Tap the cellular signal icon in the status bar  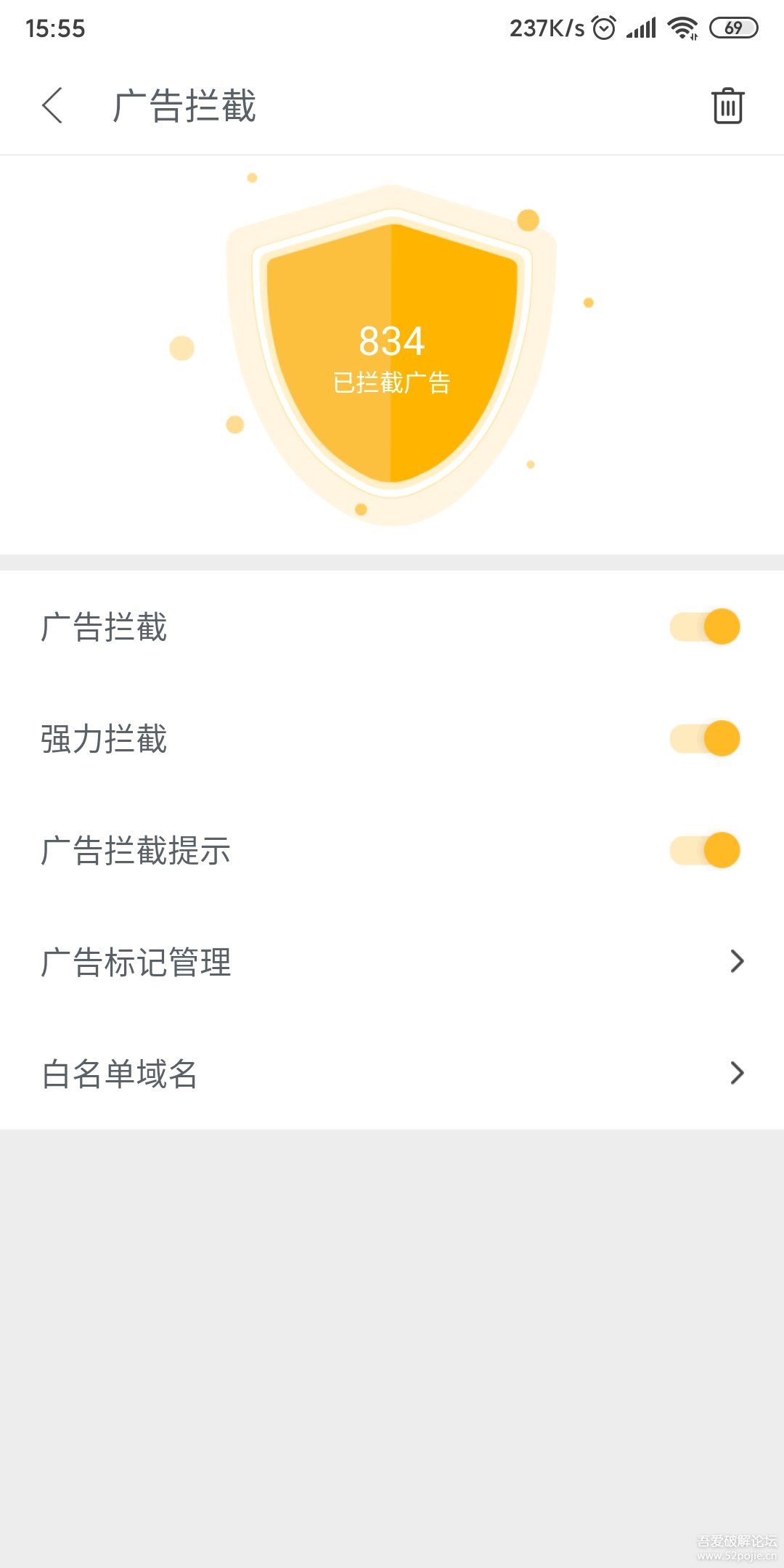pos(642,27)
